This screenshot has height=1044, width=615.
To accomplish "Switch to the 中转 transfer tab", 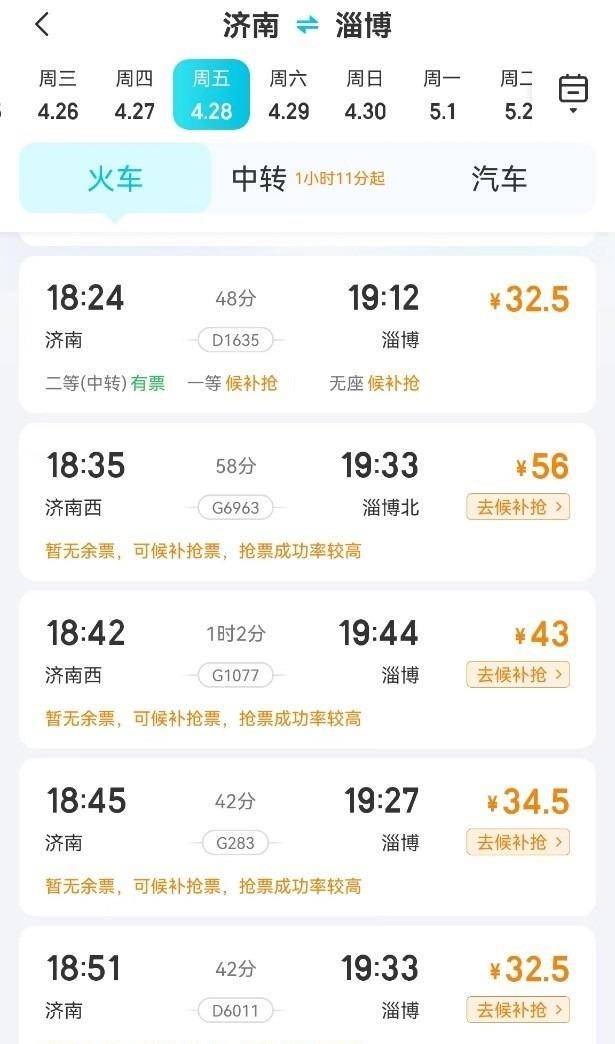I will click(260, 179).
